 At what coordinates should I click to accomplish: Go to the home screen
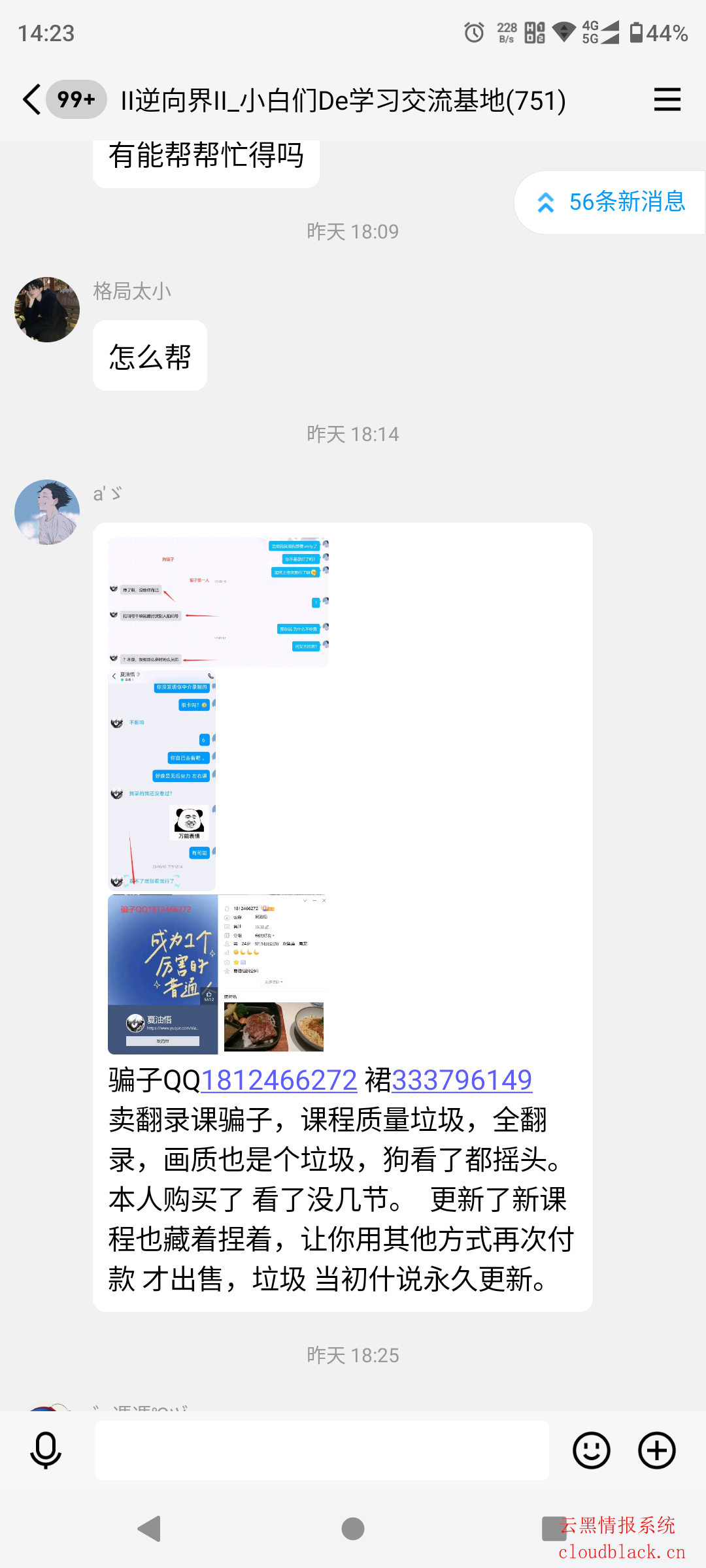[x=353, y=1529]
